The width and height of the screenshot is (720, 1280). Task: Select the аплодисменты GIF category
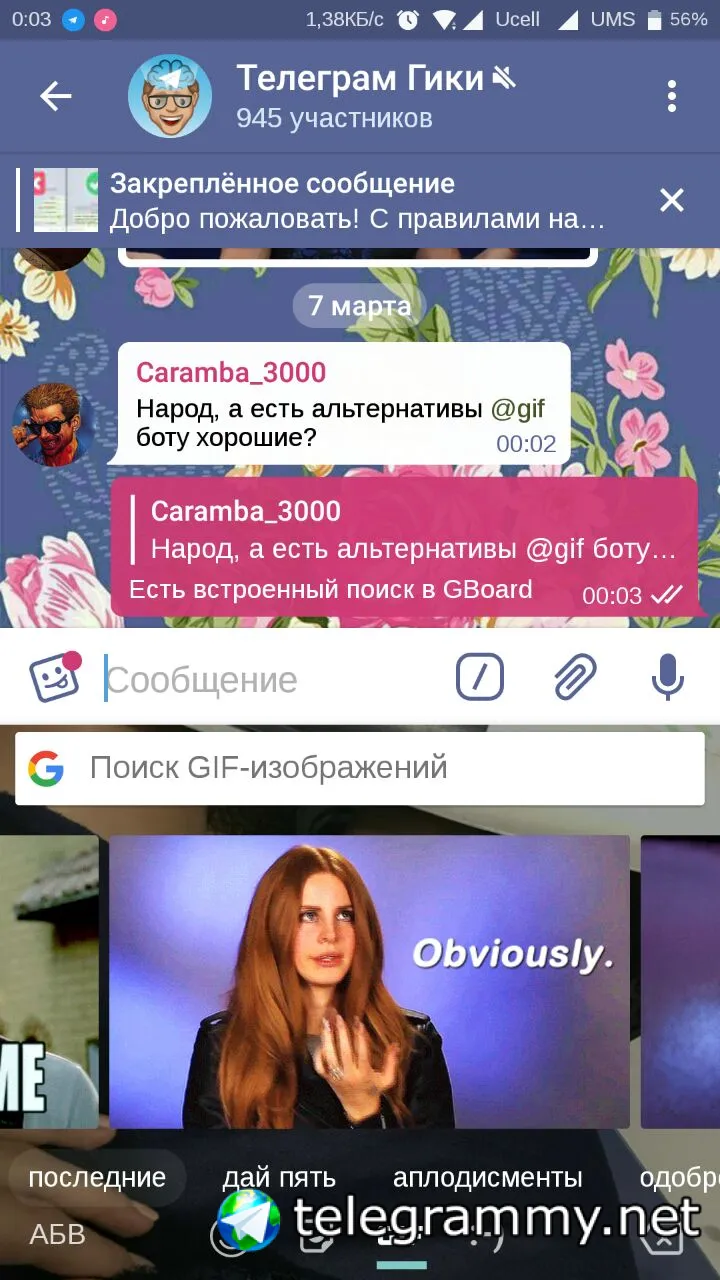click(487, 1177)
